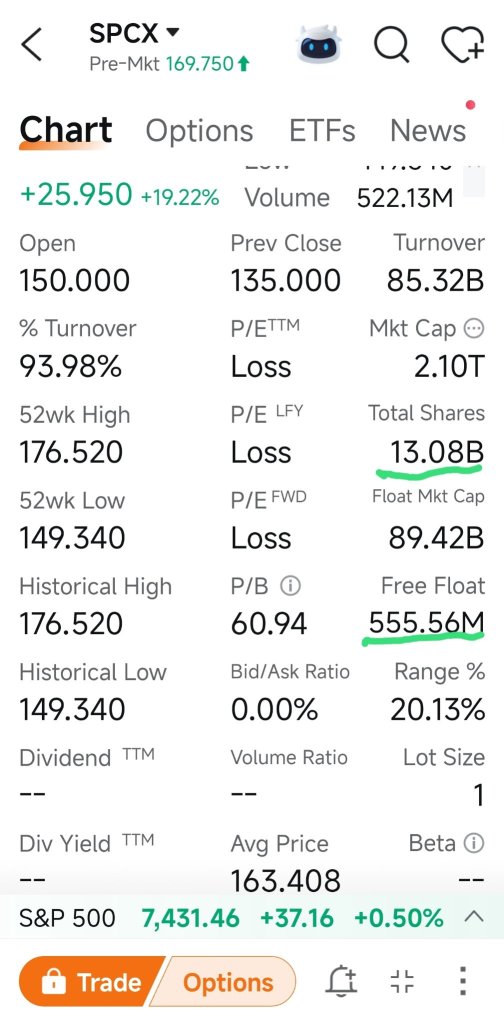The width and height of the screenshot is (504, 1024).
Task: Switch to the Options tab
Action: (x=199, y=131)
